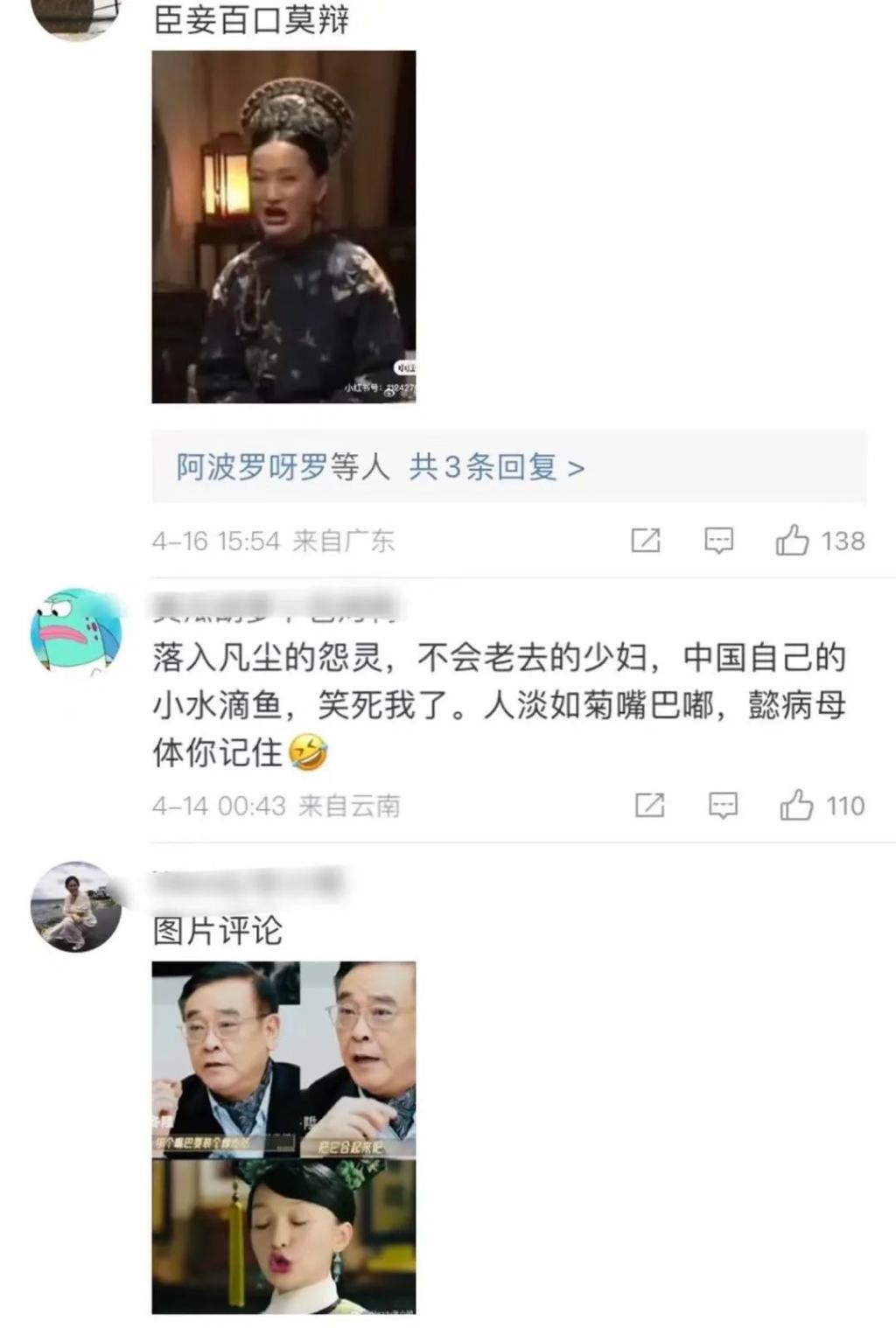The image size is (896, 1328).
Task: Reply to the 落入凡尘的怨灵 comment
Action: click(x=723, y=805)
